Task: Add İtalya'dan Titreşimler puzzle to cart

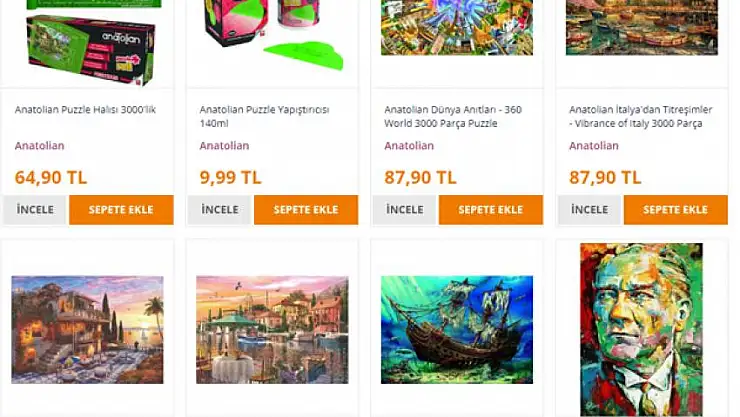Action: [x=676, y=210]
